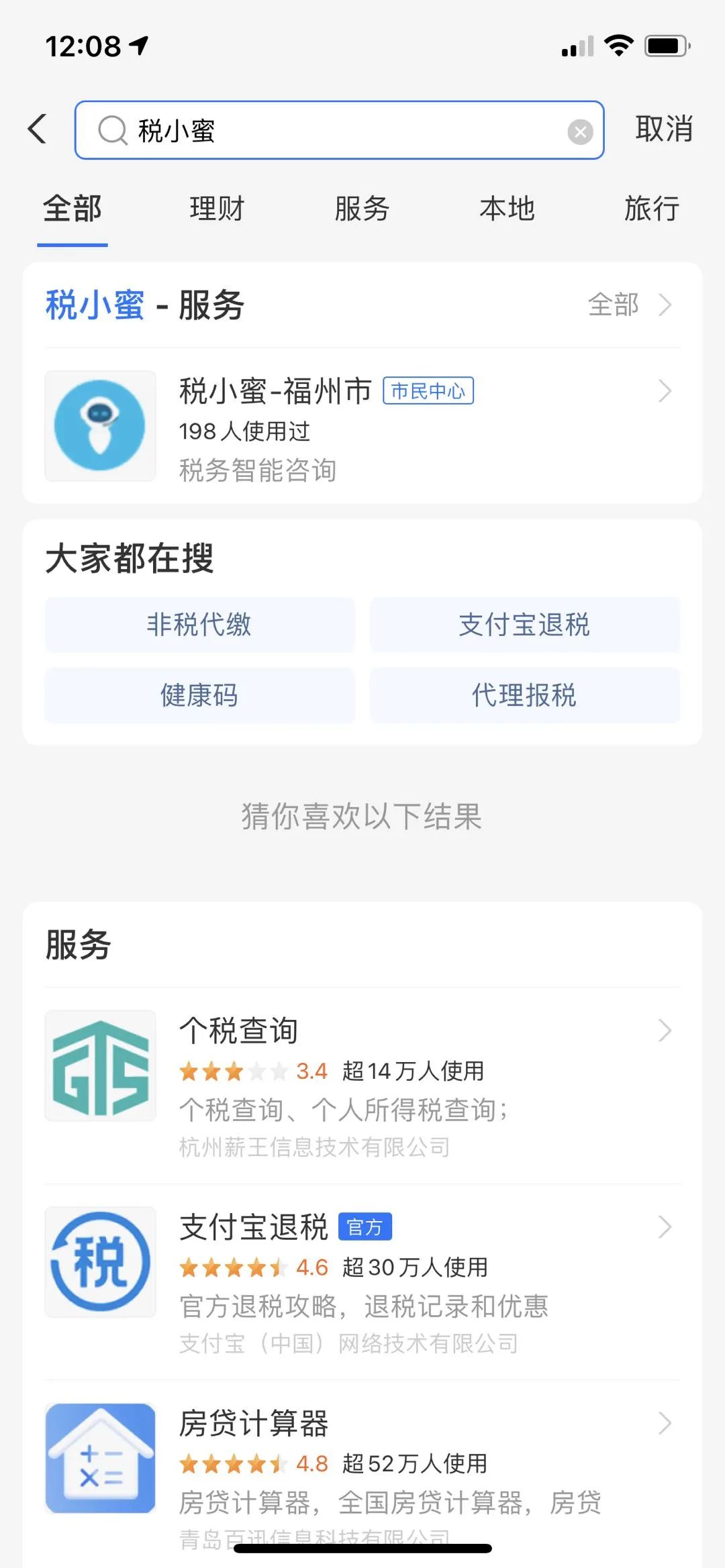725x1568 pixels.
Task: Go back using the left arrow
Action: coord(38,129)
